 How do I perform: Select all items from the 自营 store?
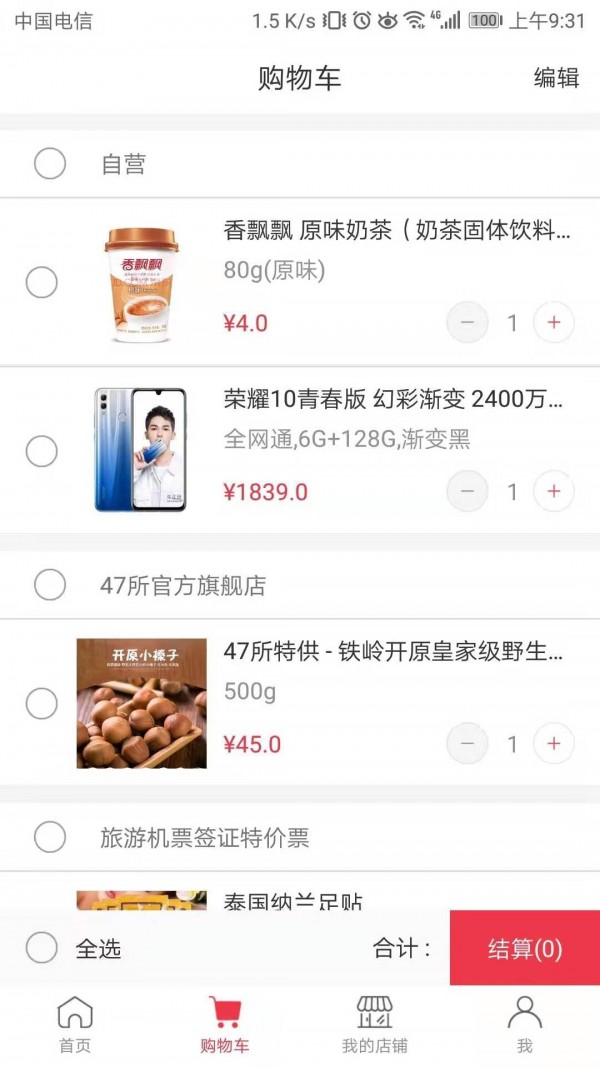click(50, 163)
